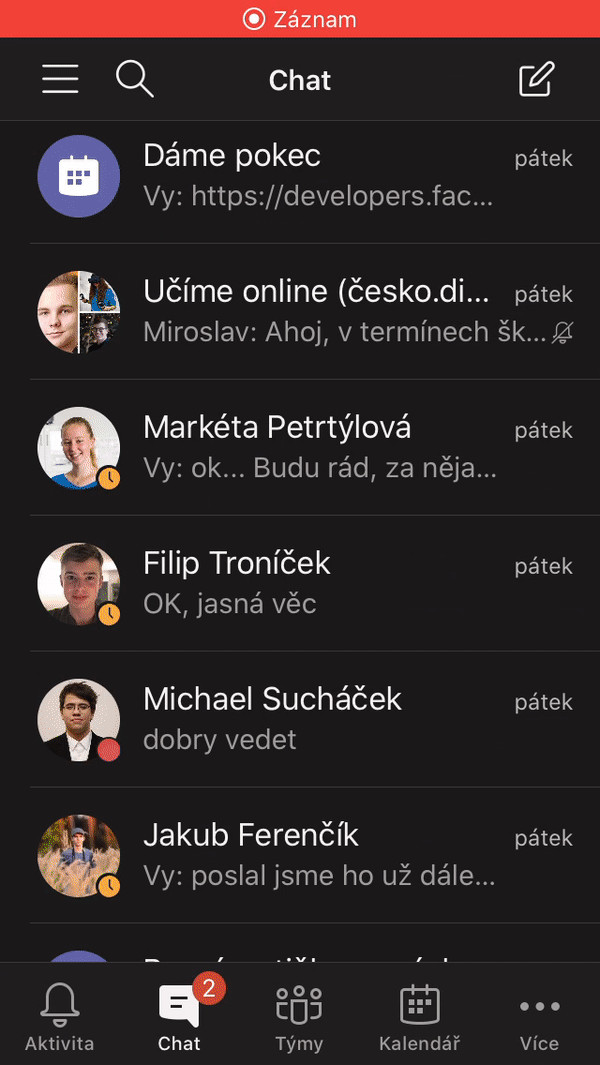Compose a new chat
600x1065 pixels.
537,79
